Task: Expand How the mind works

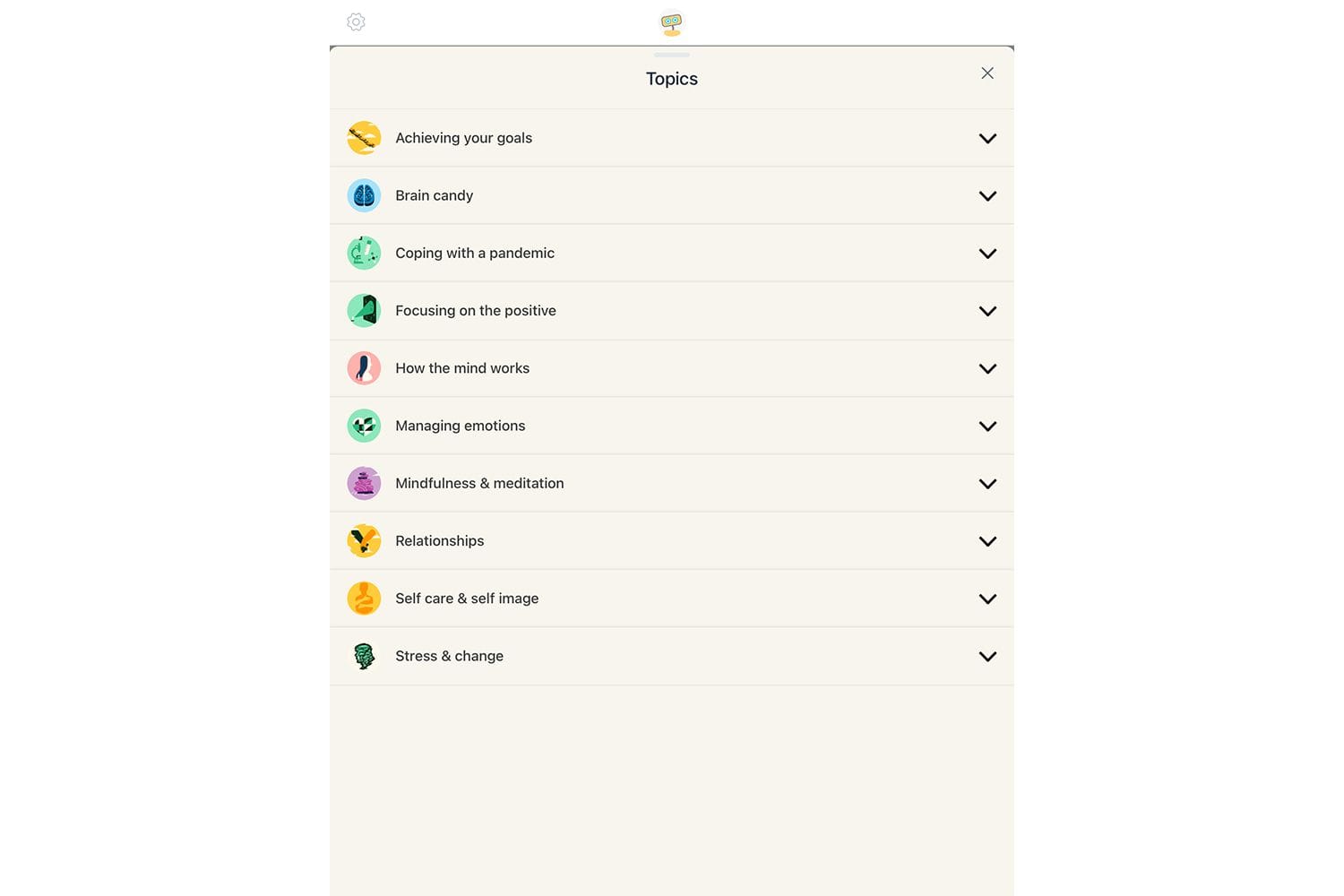Action: [986, 368]
